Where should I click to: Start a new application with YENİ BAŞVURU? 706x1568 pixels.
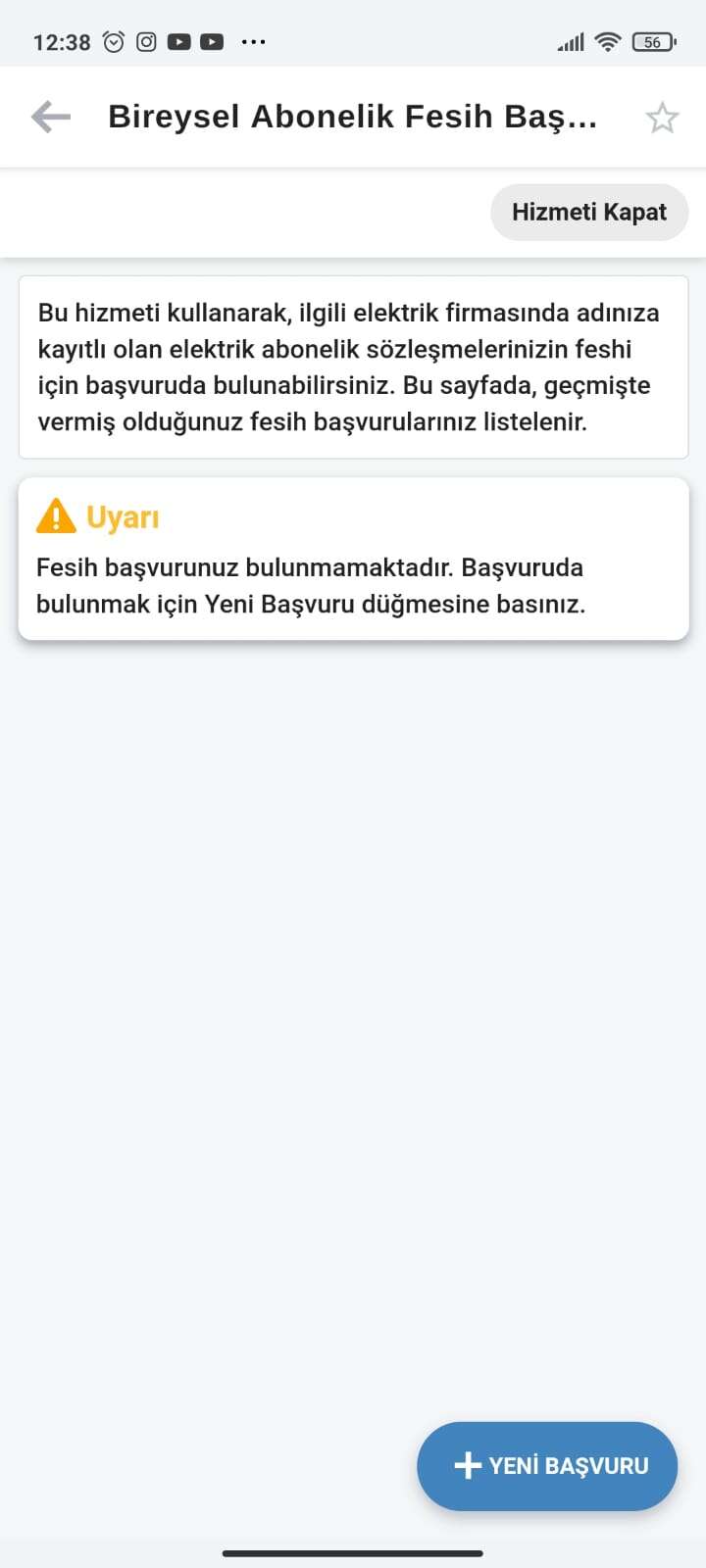(547, 1465)
